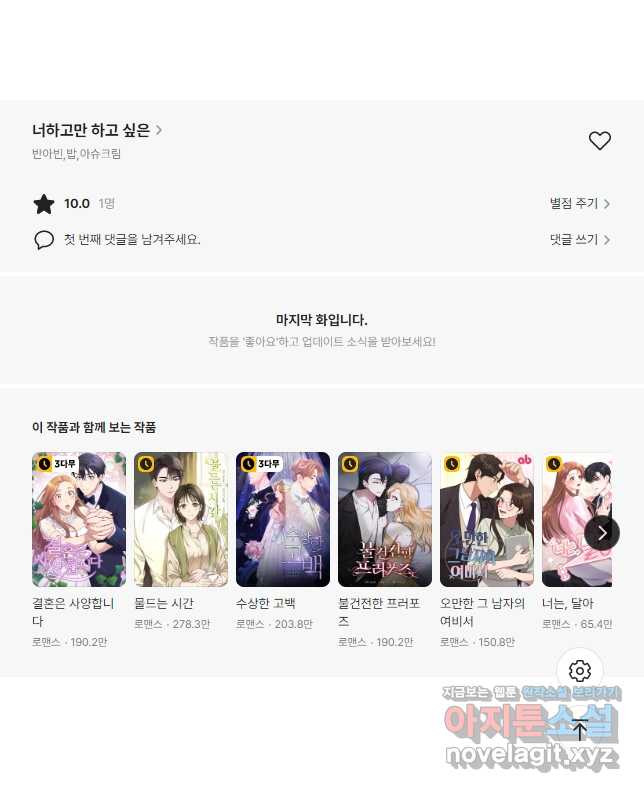Open 오만한 그 남자의 여비서 webtoon
644x793 pixels.
[487, 520]
